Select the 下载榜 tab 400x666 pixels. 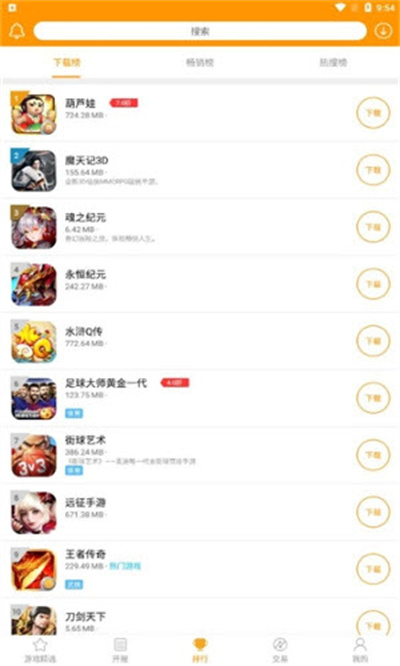[x=67, y=62]
